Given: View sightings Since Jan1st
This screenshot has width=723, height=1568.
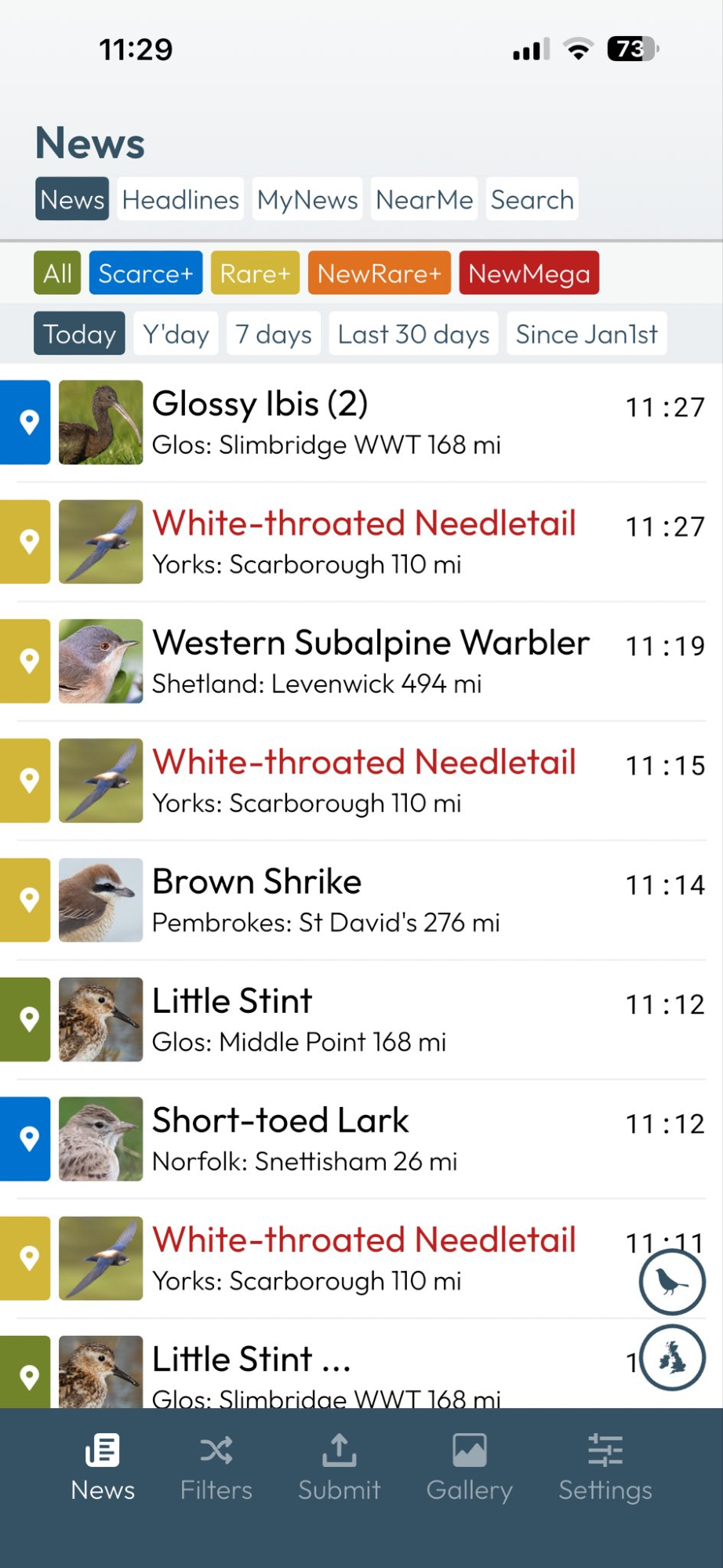Looking at the screenshot, I should tap(587, 334).
